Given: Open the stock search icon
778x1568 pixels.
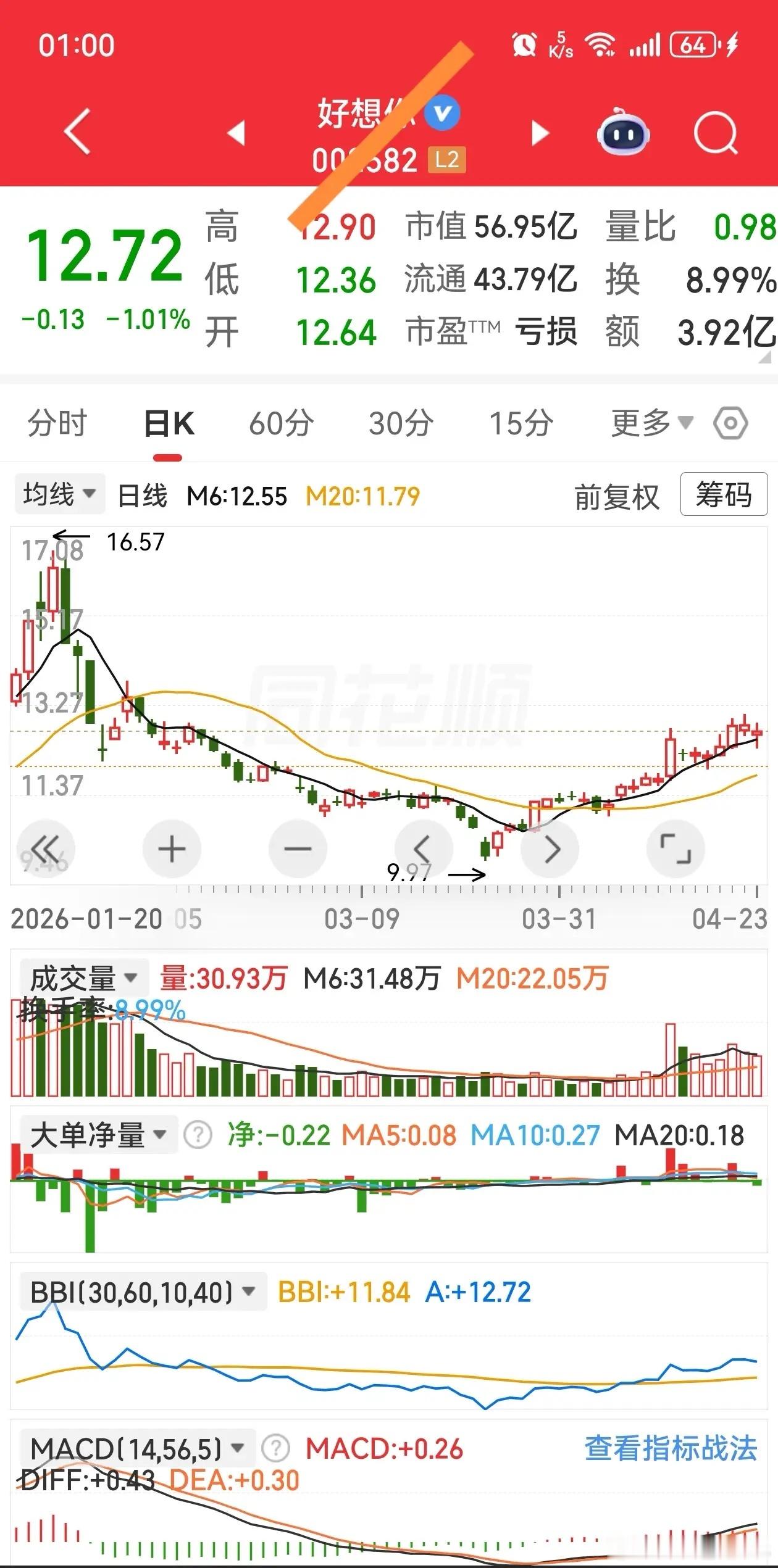Looking at the screenshot, I should click(713, 131).
